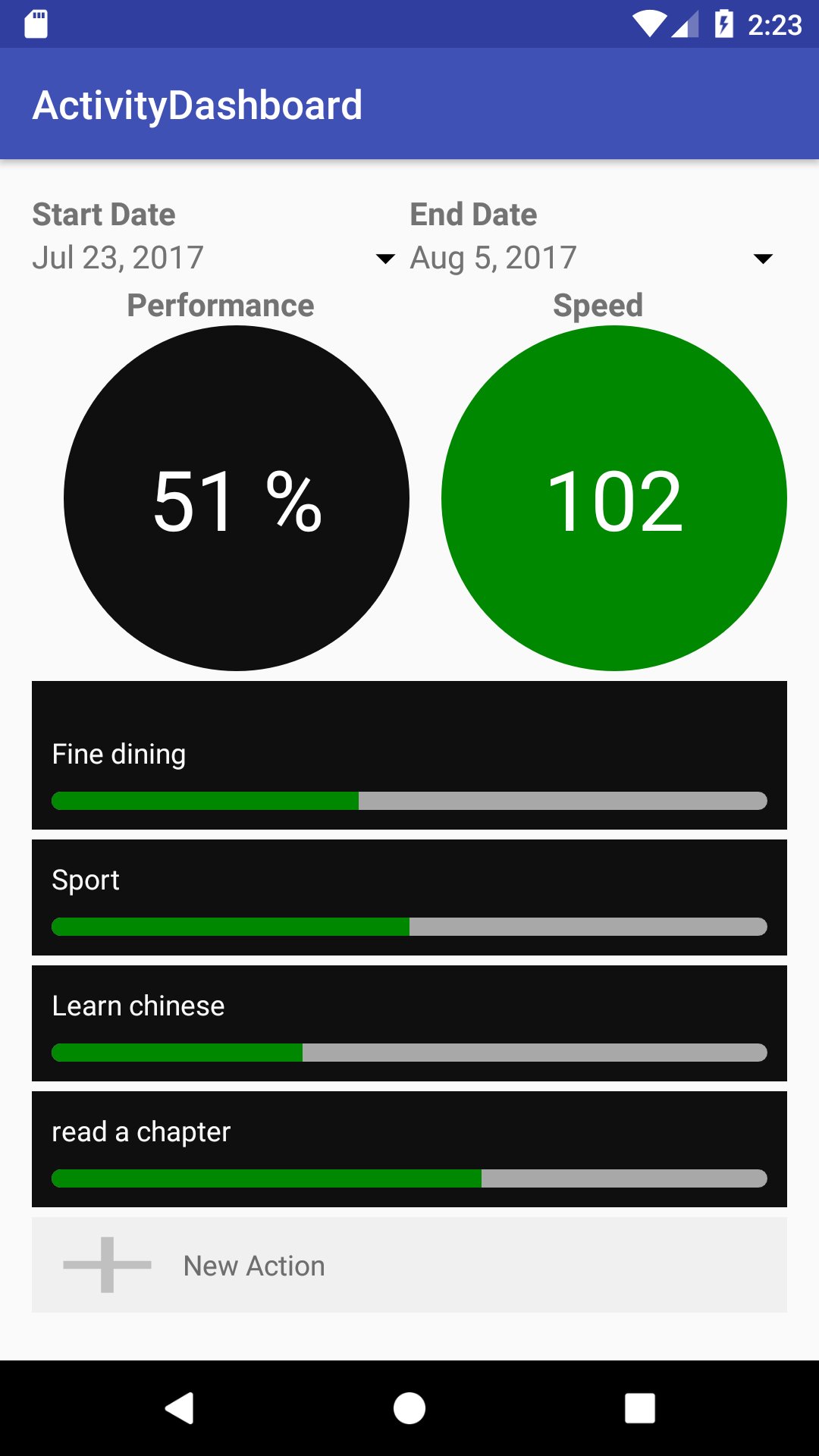Viewport: 819px width, 1456px height.
Task: Tap the black Performance percentage circle
Action: point(235,498)
